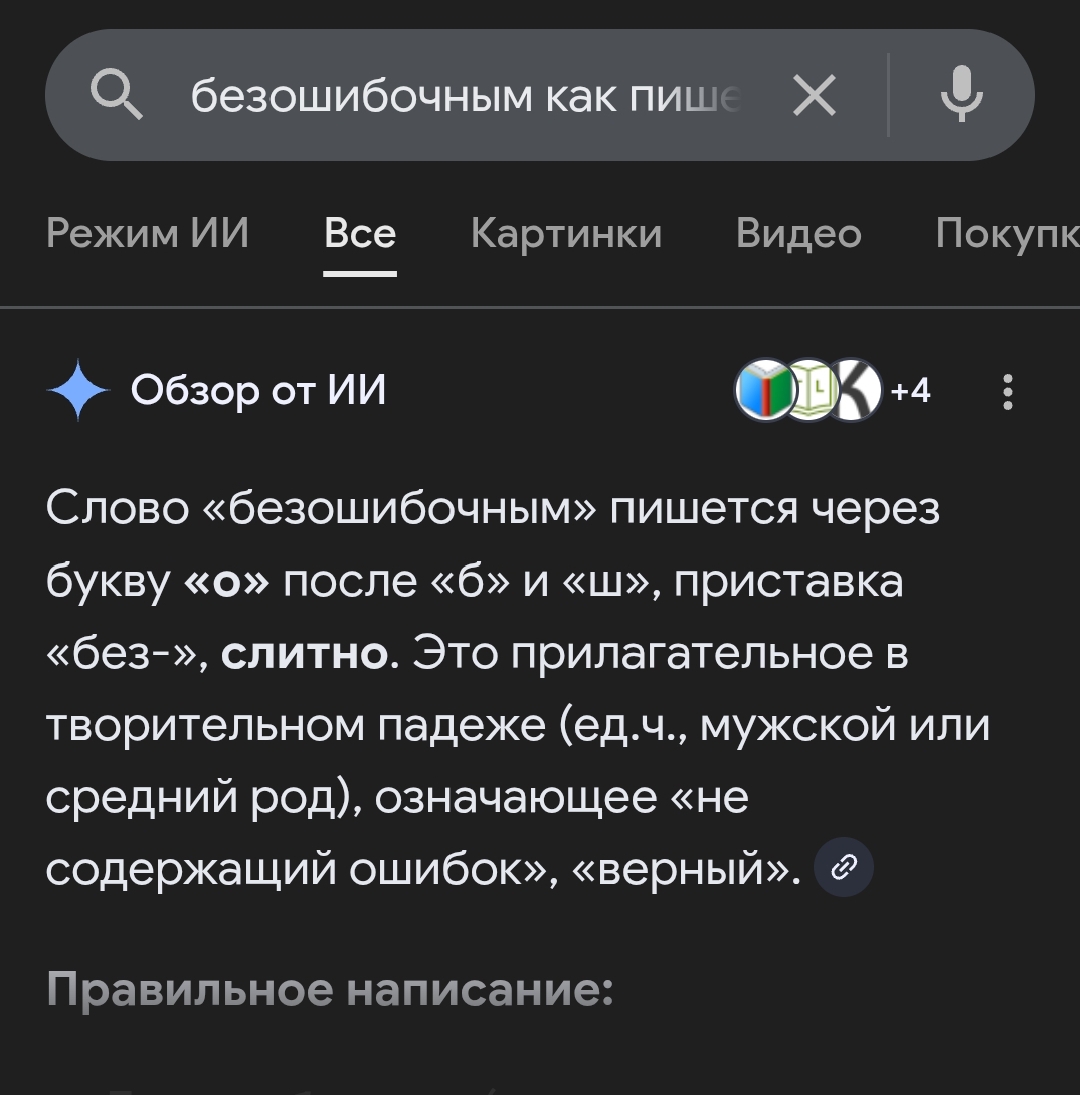The image size is (1080, 1095).
Task: Clear the search query with the X
Action: pyautogui.click(x=814, y=96)
